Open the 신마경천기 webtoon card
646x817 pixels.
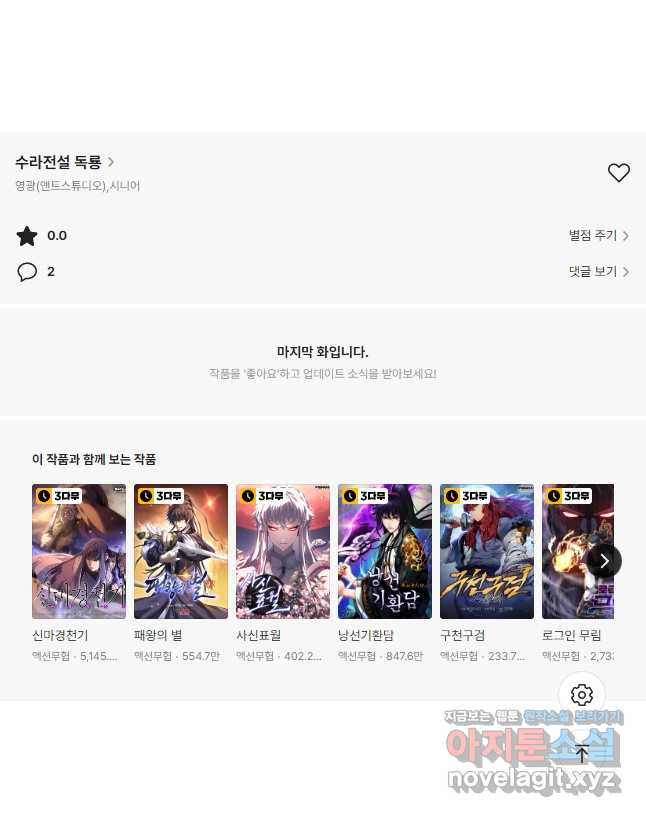[79, 552]
